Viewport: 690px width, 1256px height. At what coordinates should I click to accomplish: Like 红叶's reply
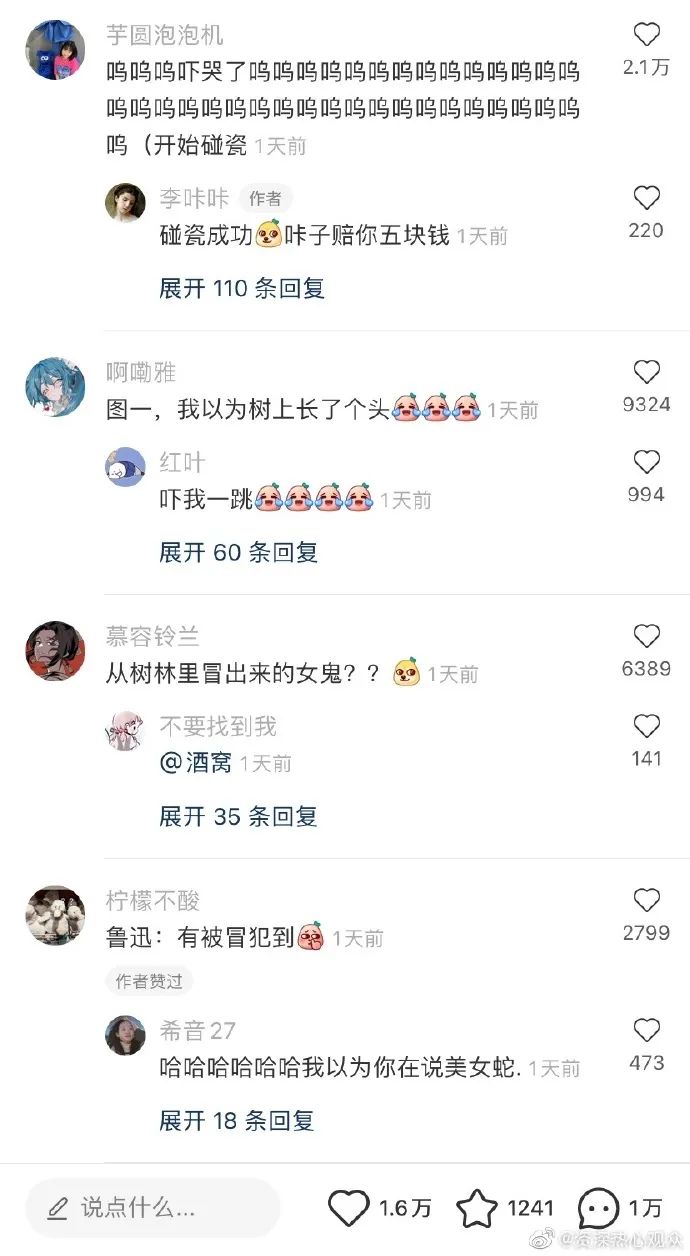(646, 462)
